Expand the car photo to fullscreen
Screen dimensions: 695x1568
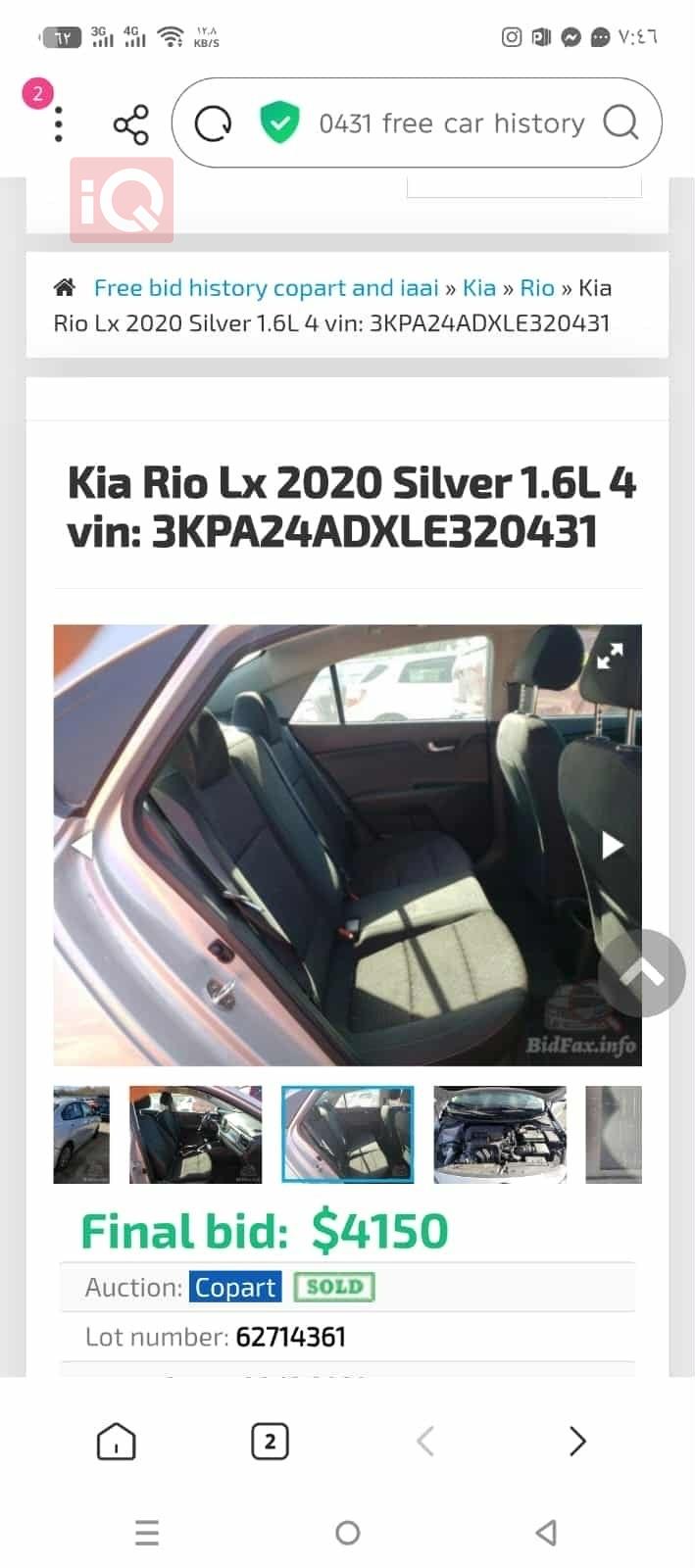click(x=610, y=656)
